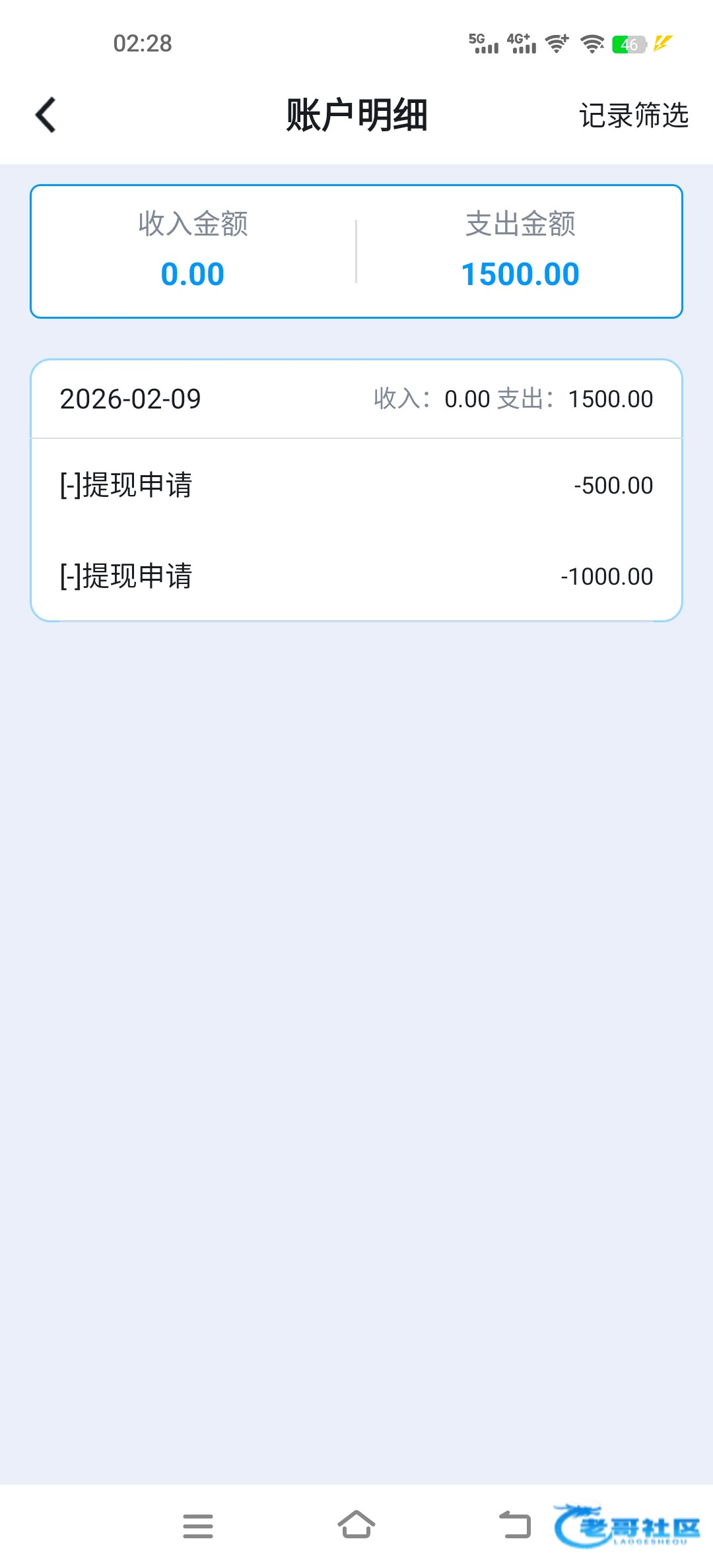Screen dimensions: 713x1568
Task: Go back using the top-left arrow
Action: pyautogui.click(x=46, y=115)
